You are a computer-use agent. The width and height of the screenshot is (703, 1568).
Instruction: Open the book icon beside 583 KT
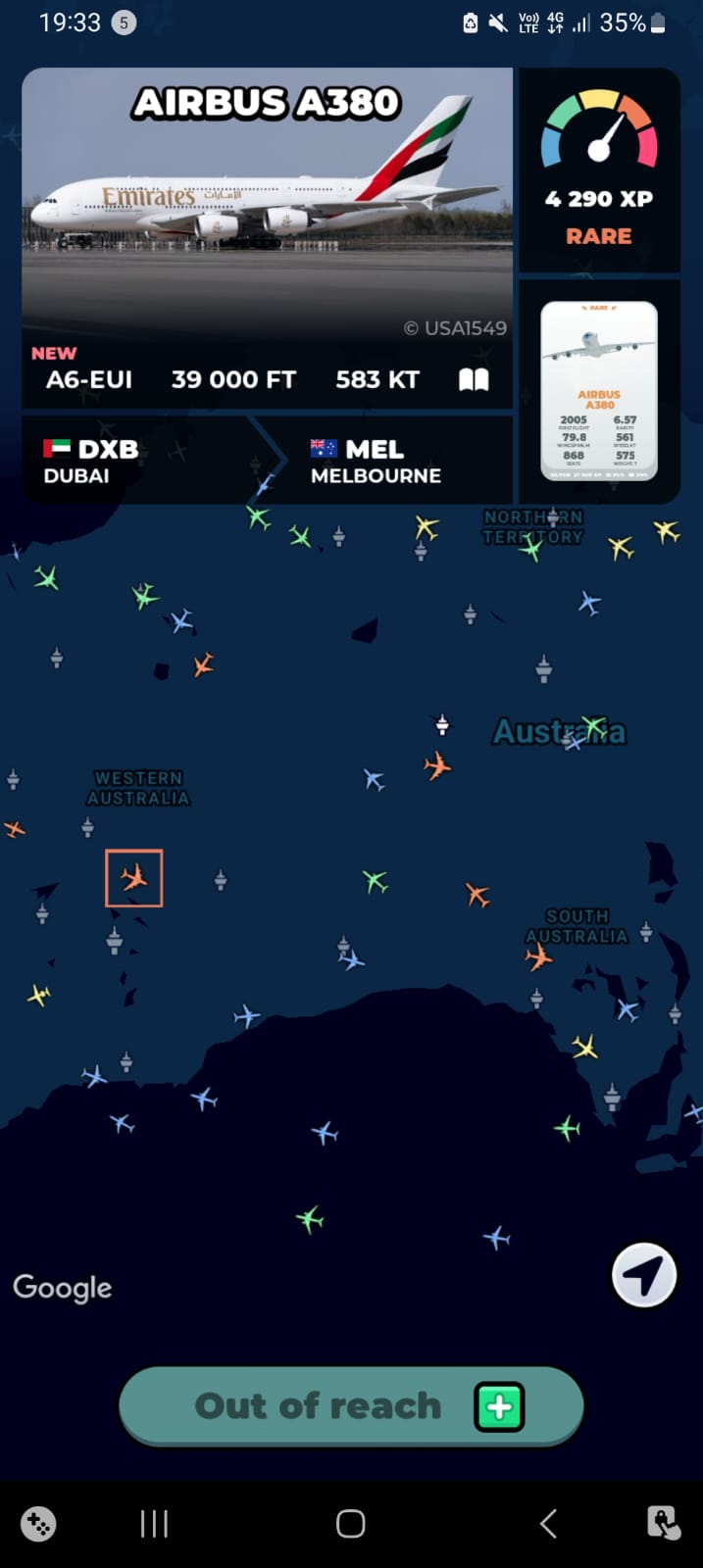(x=474, y=379)
